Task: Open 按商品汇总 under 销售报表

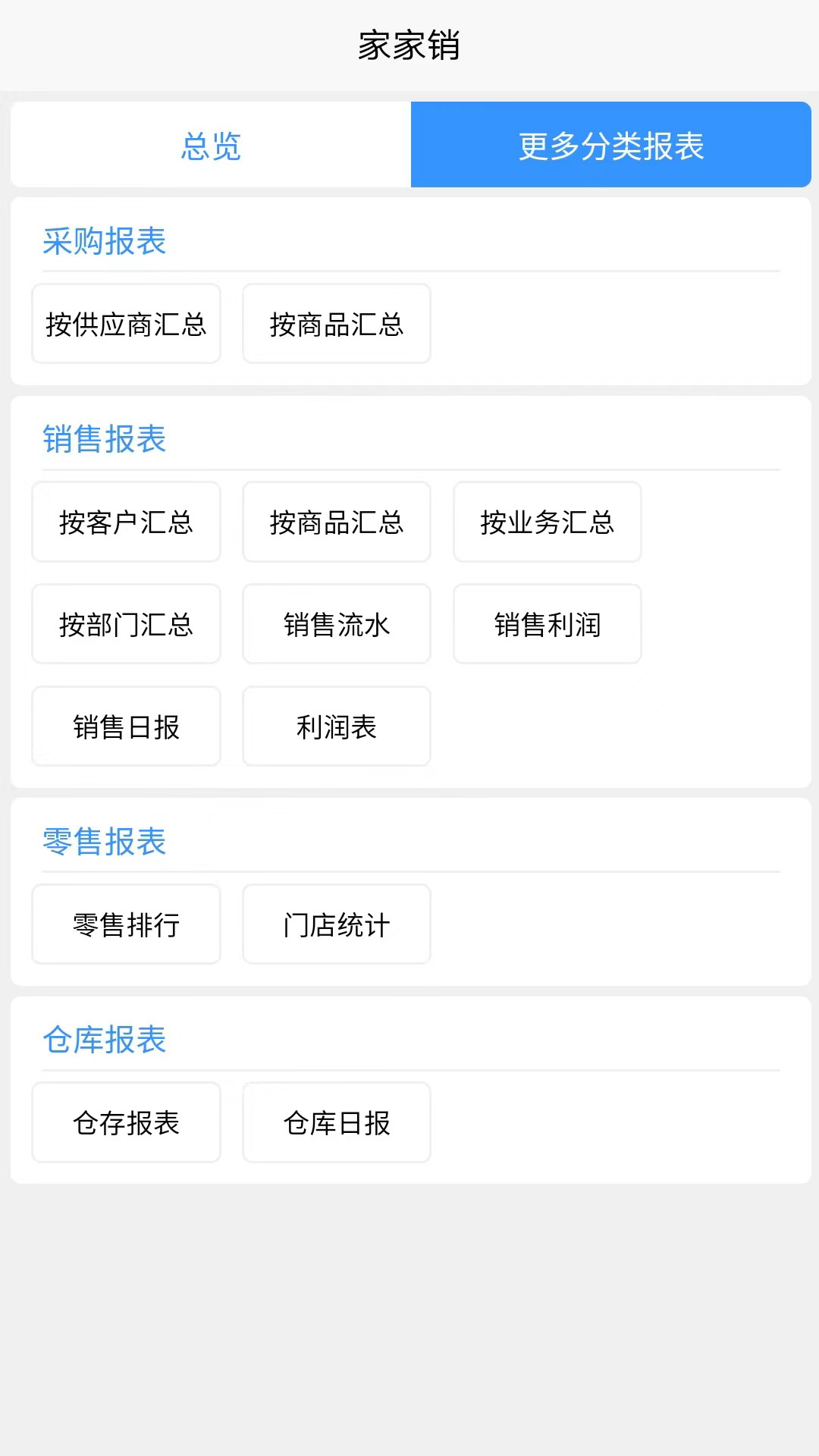Action: pyautogui.click(x=336, y=522)
